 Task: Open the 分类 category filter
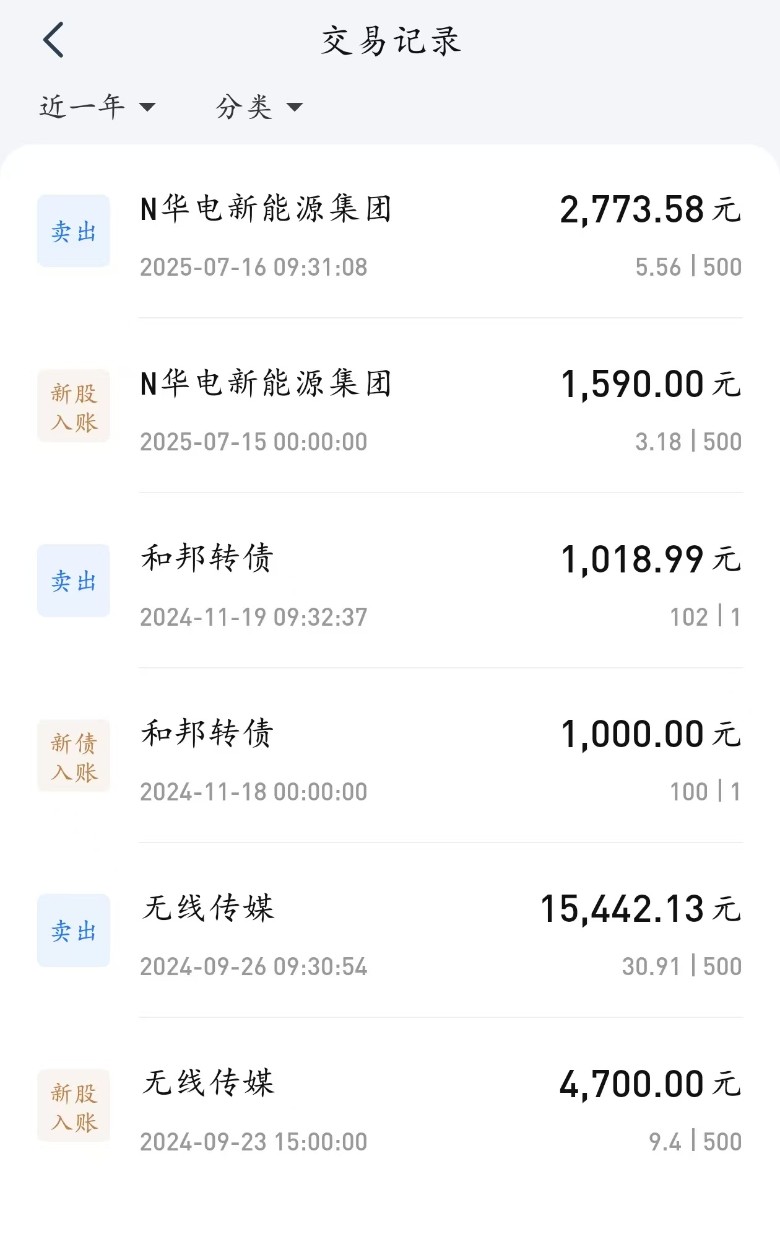coord(258,107)
